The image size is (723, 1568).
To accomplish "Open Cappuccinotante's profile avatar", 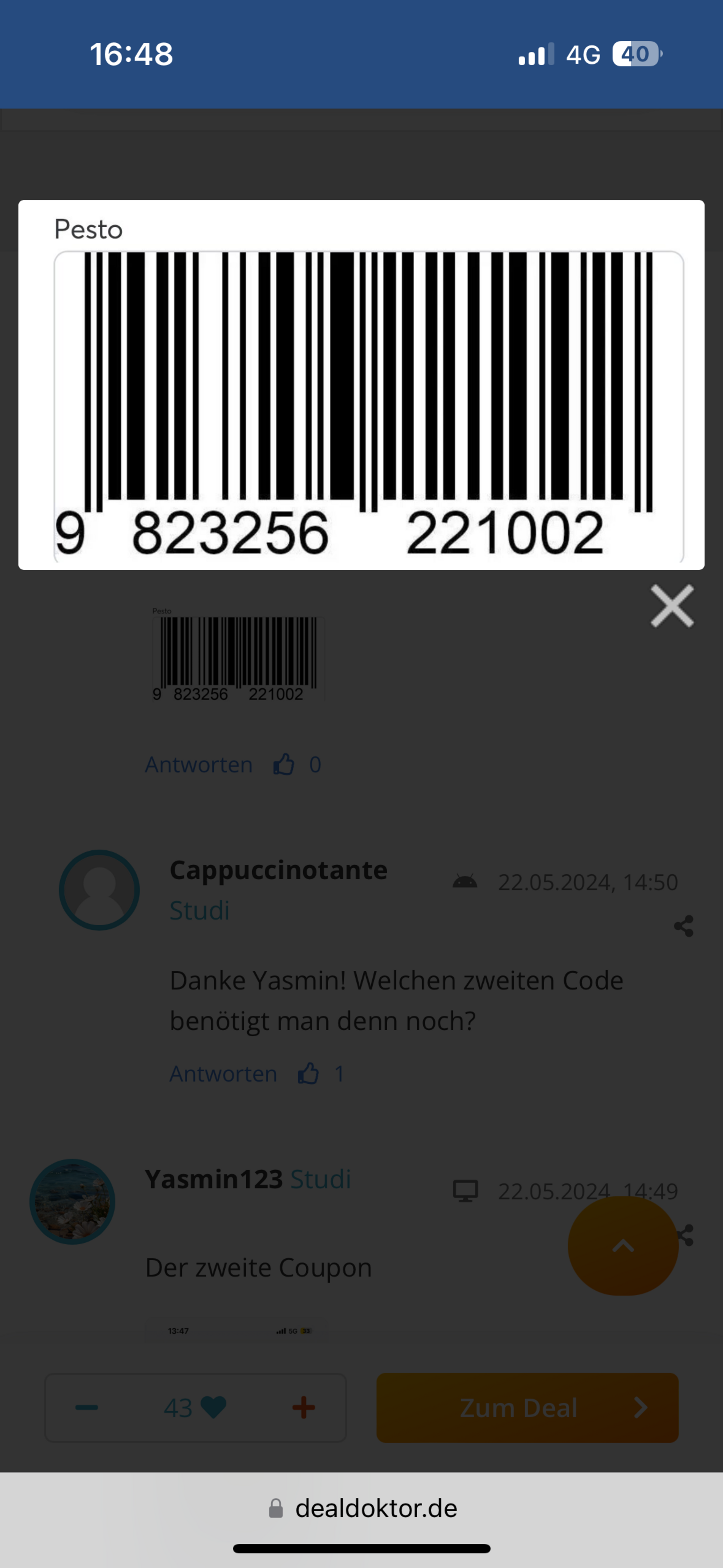I will 99,890.
